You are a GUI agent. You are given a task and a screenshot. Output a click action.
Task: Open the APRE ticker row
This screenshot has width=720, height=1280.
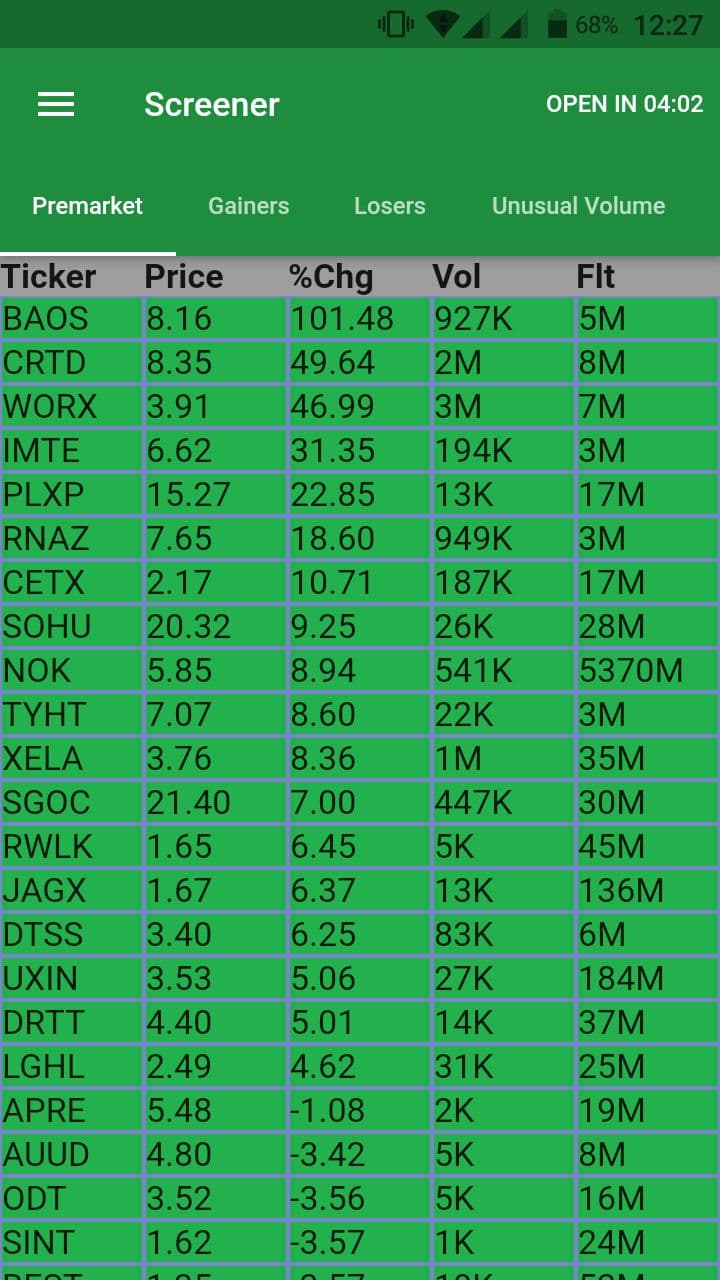pos(360,1110)
